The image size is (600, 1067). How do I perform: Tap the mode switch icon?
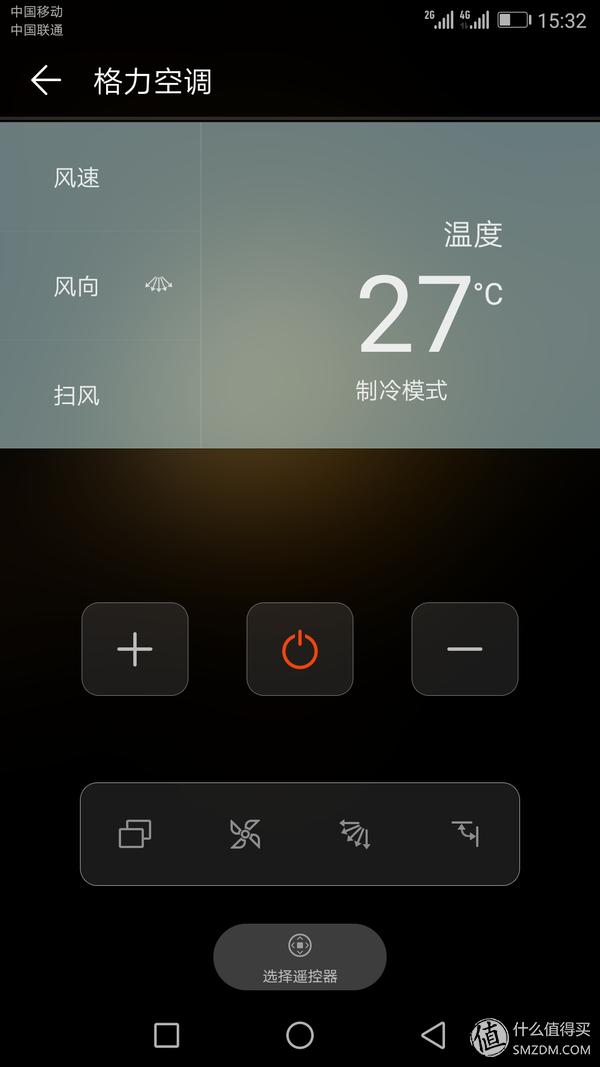(x=135, y=833)
